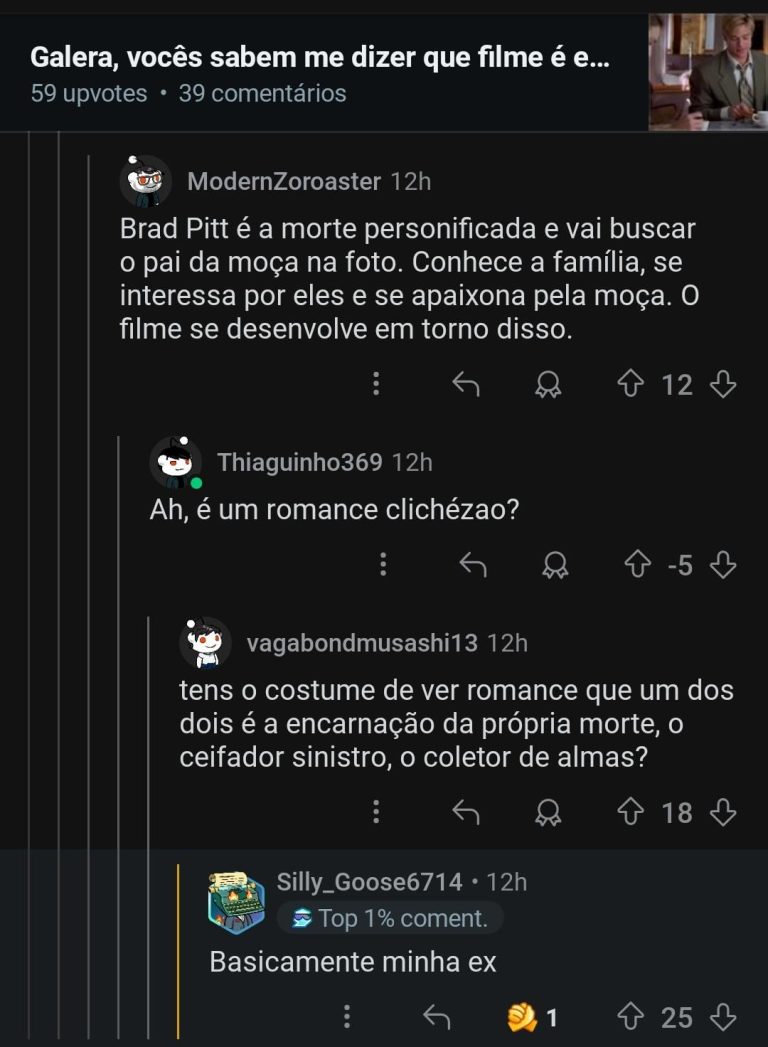Reply to Thiaguinho369's comment

pos(472,565)
